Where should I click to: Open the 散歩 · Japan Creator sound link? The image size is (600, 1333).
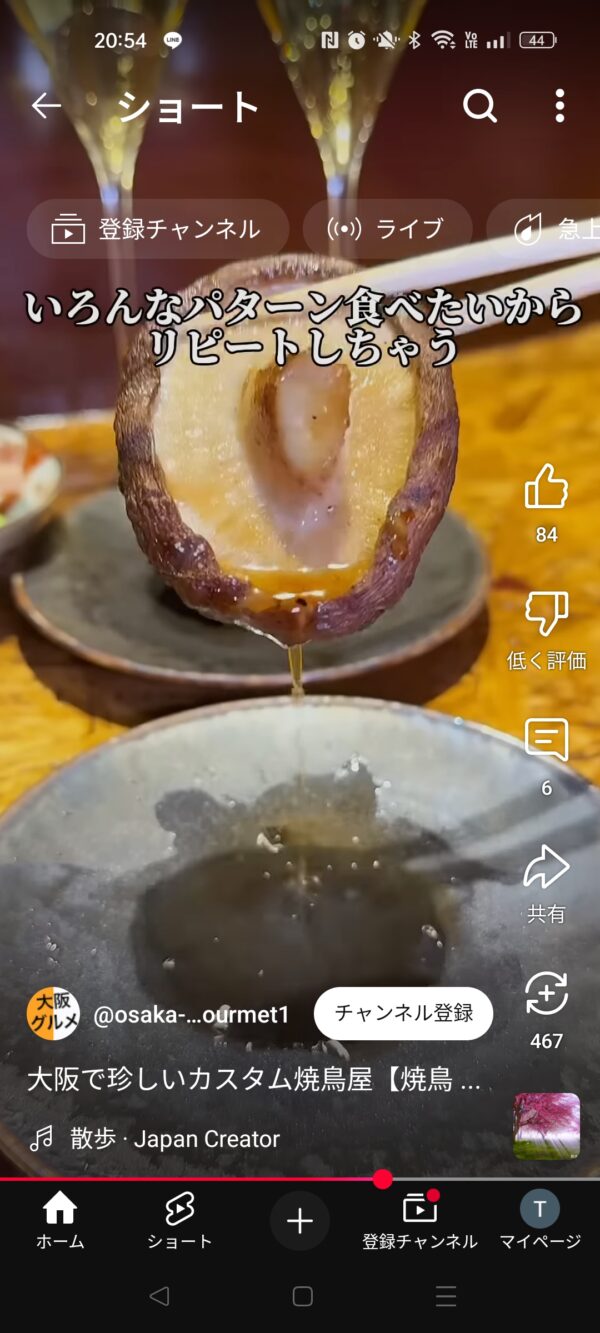[x=155, y=1138]
